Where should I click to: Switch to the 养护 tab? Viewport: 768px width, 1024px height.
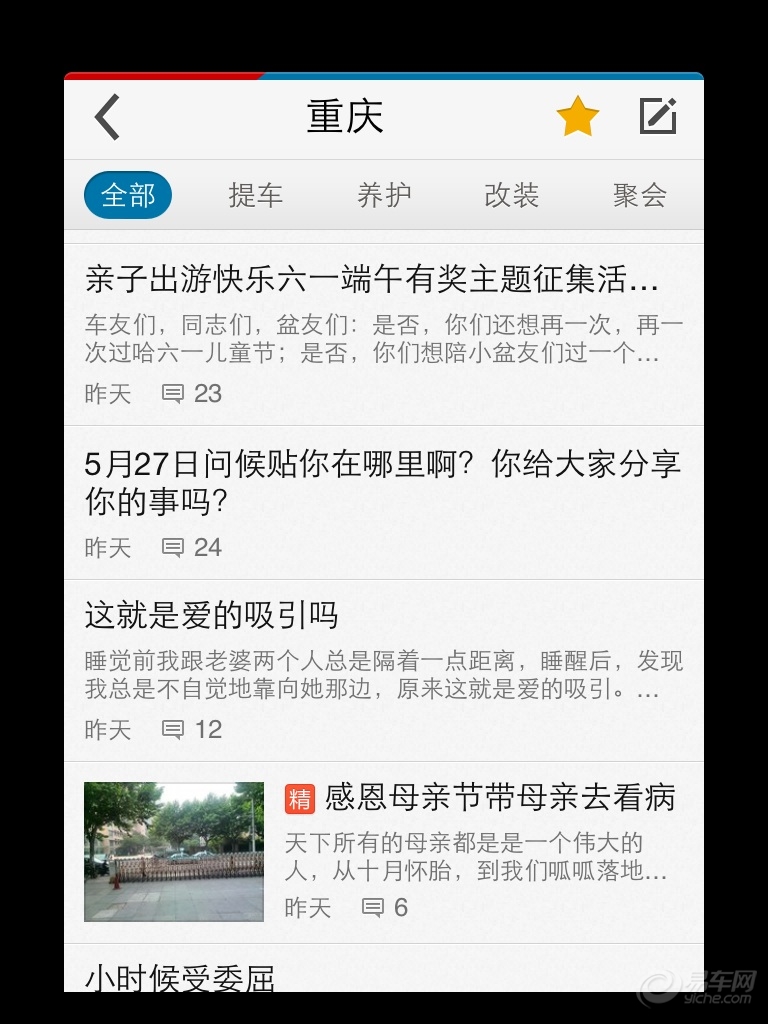(x=384, y=195)
